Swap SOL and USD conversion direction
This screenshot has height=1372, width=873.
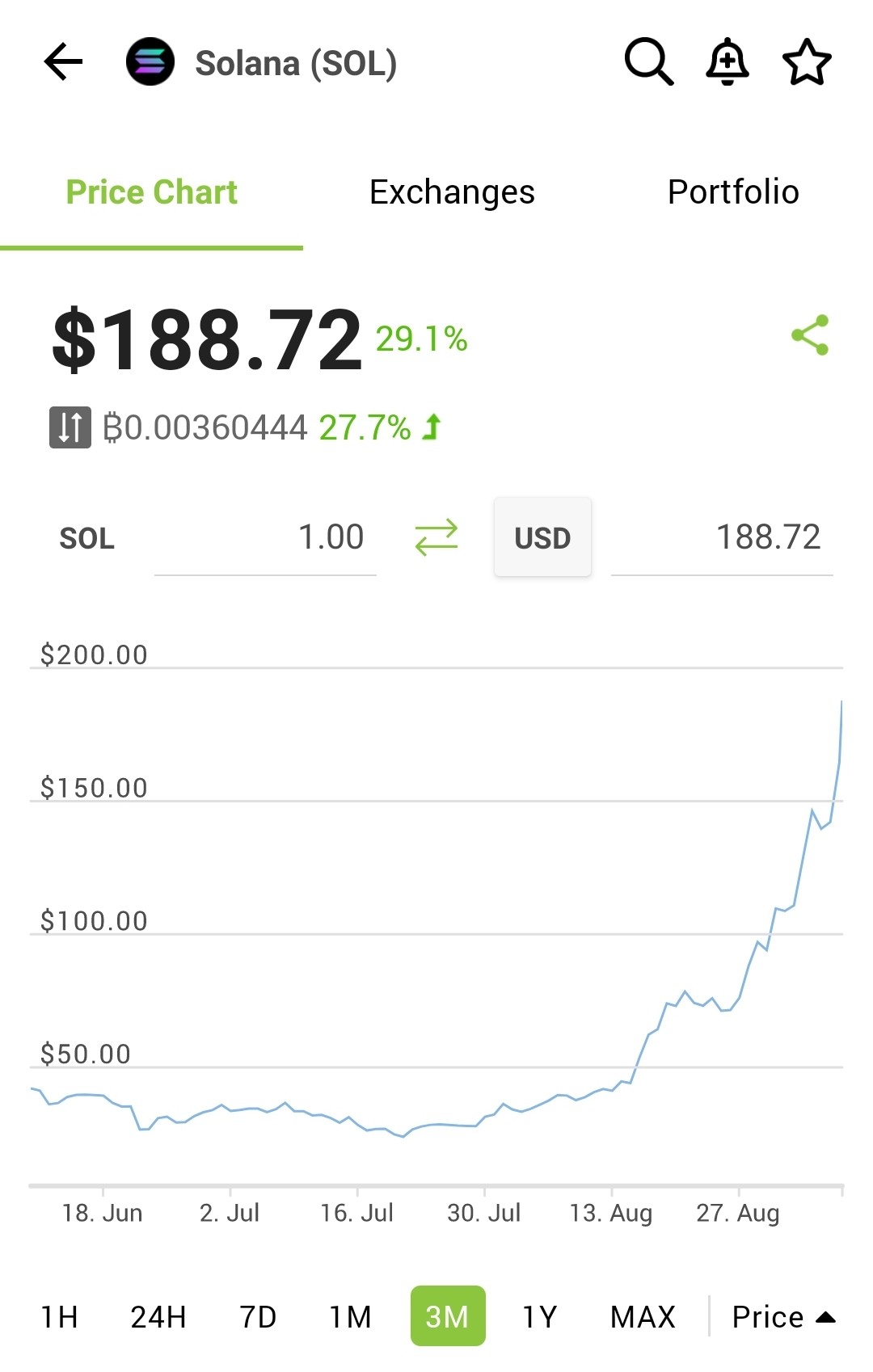[436, 537]
